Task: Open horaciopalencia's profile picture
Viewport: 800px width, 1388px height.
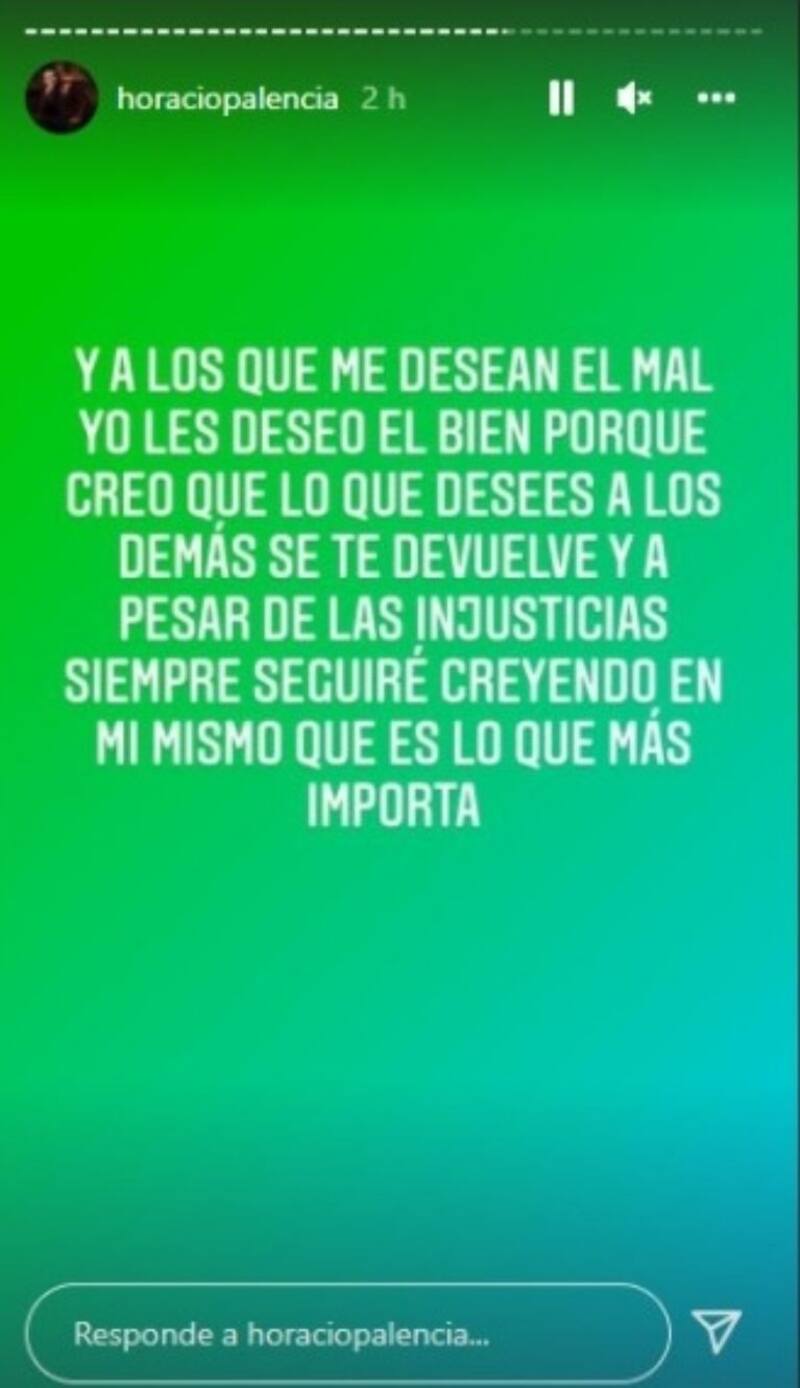Action: [x=61, y=98]
